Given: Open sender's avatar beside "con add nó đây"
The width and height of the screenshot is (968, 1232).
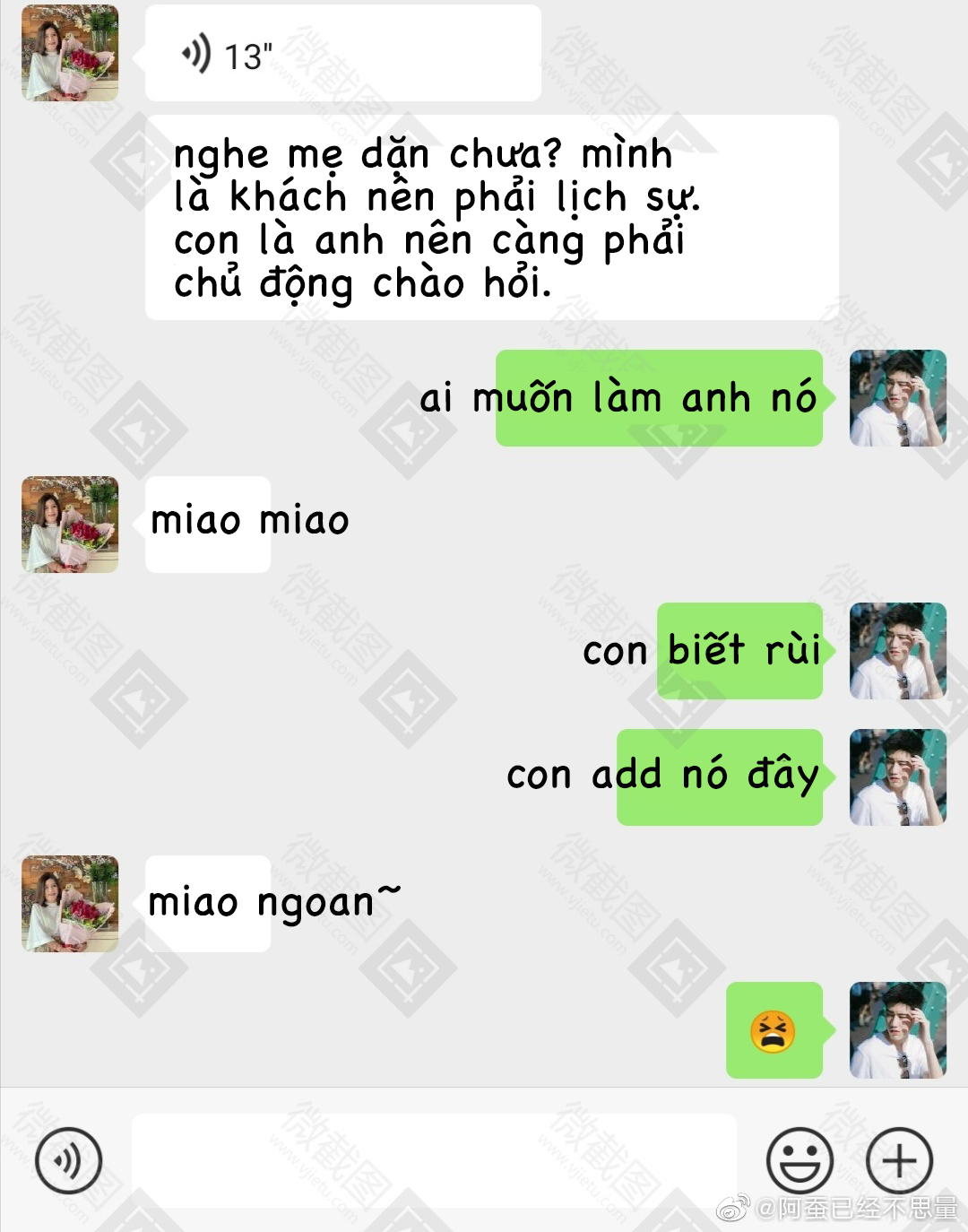Looking at the screenshot, I should point(897,777).
